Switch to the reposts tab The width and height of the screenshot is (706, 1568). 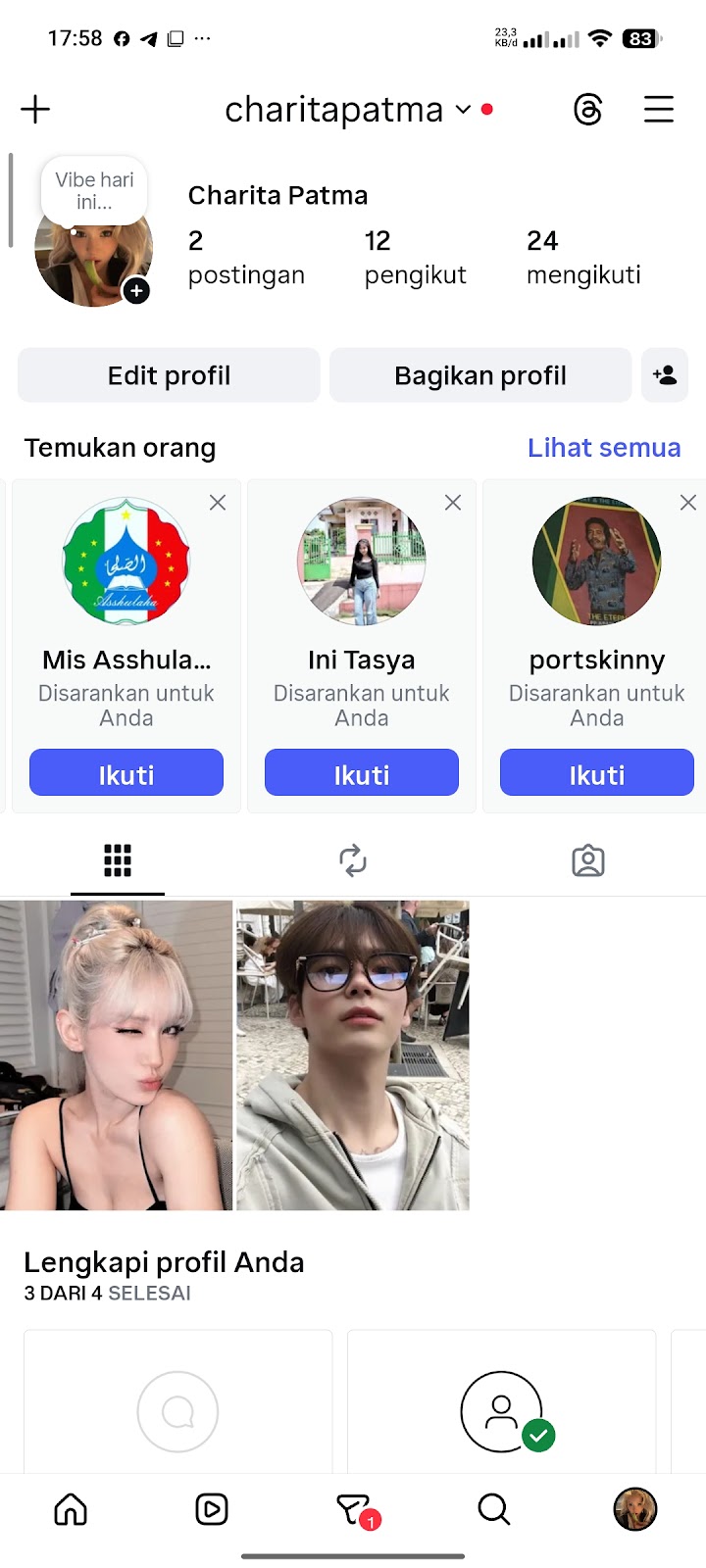pos(353,861)
